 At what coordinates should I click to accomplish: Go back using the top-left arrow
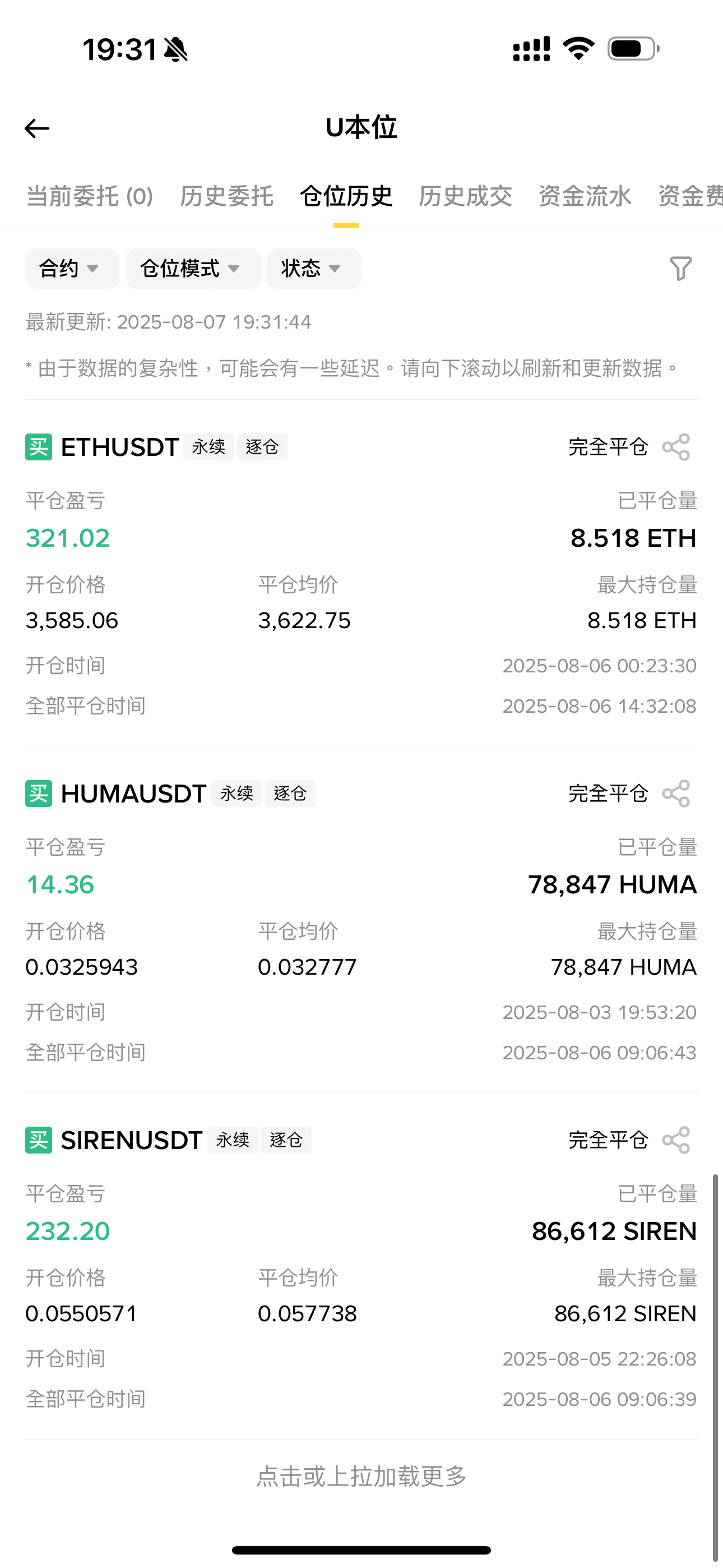(37, 128)
